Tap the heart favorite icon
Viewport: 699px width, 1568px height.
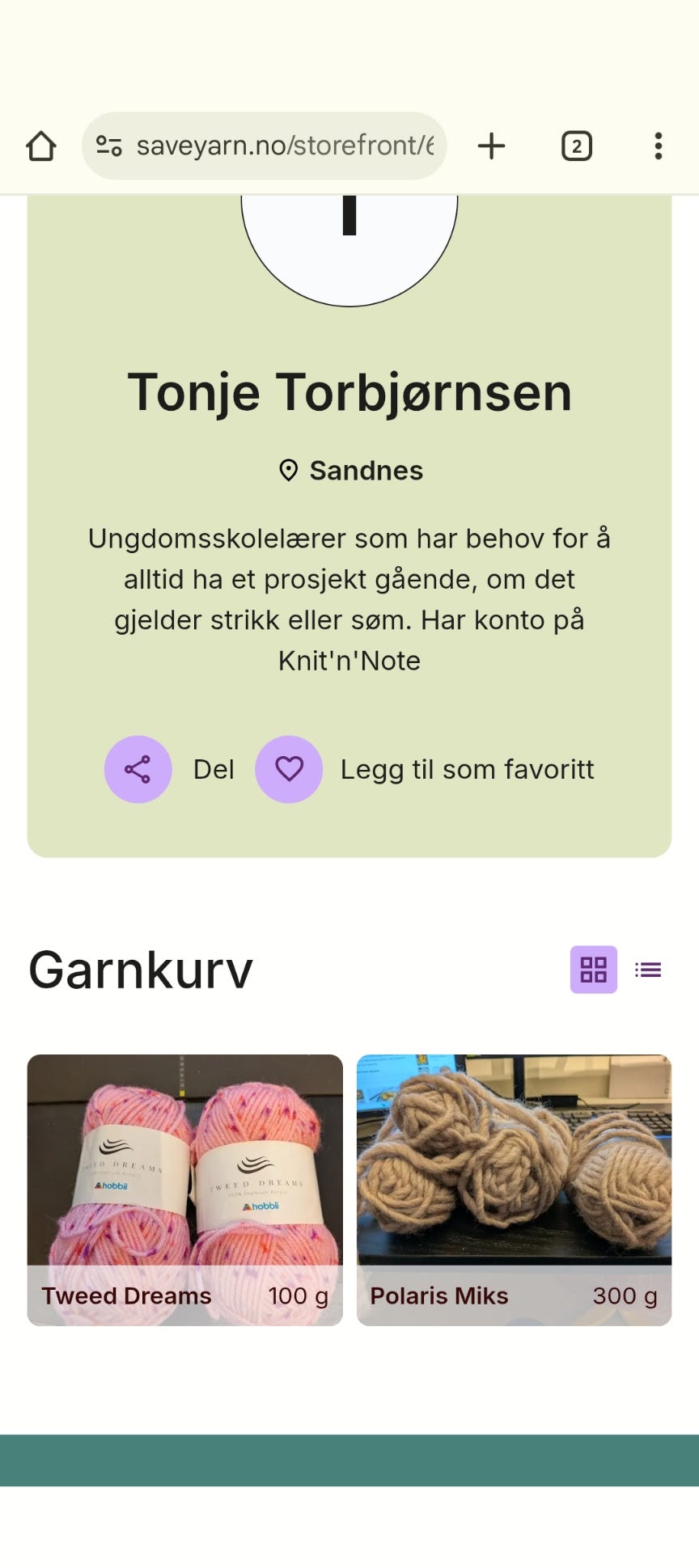pyautogui.click(x=289, y=769)
